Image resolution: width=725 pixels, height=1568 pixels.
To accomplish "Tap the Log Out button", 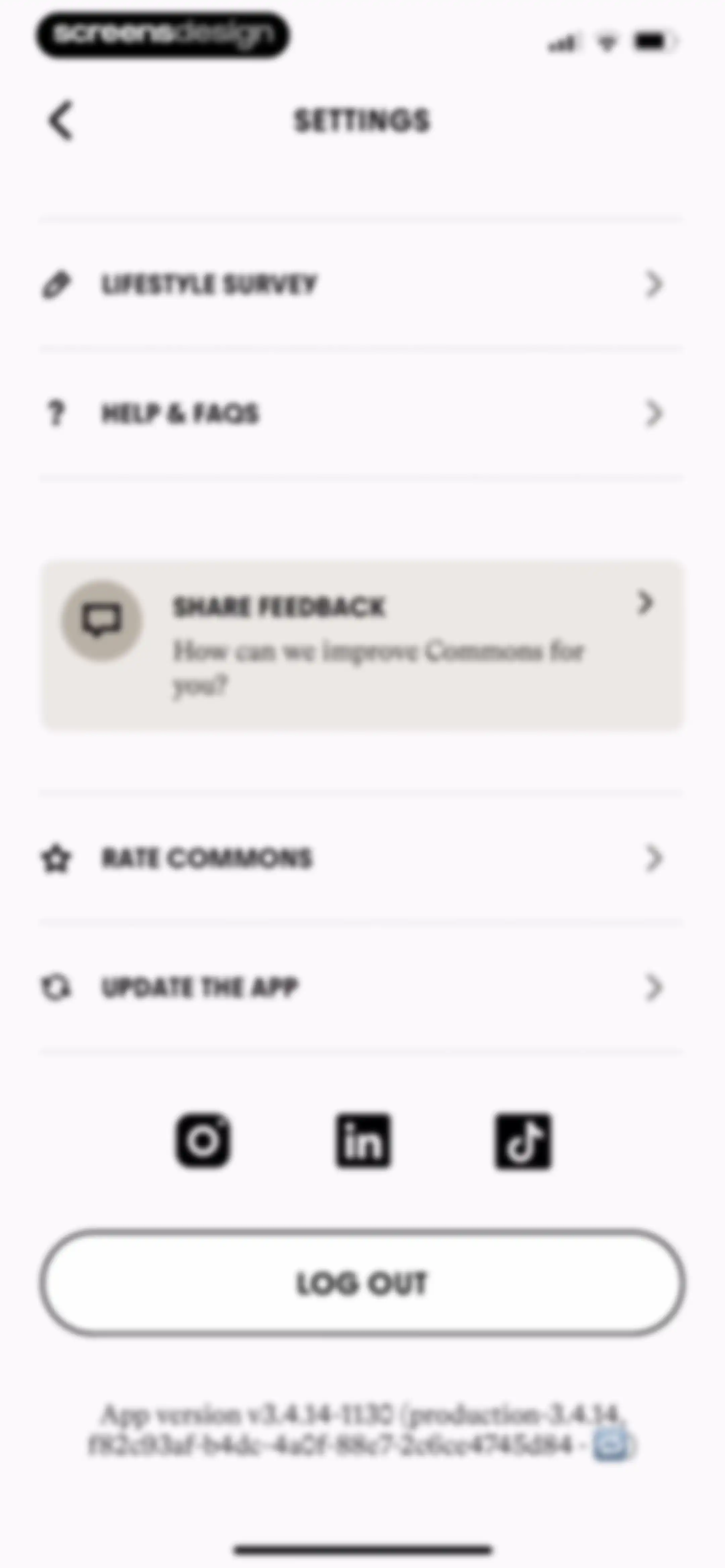I will point(362,1283).
